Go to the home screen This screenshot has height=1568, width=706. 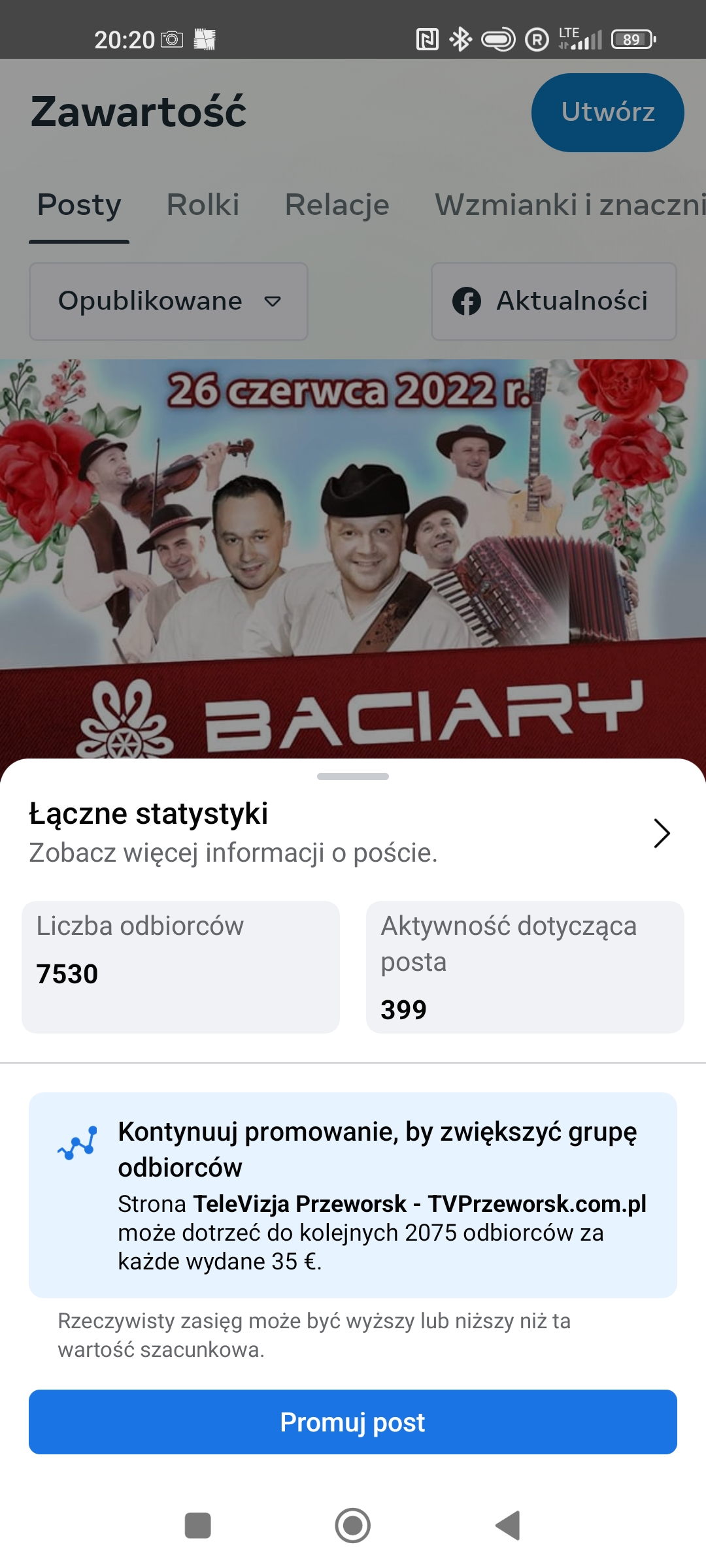[x=353, y=1526]
